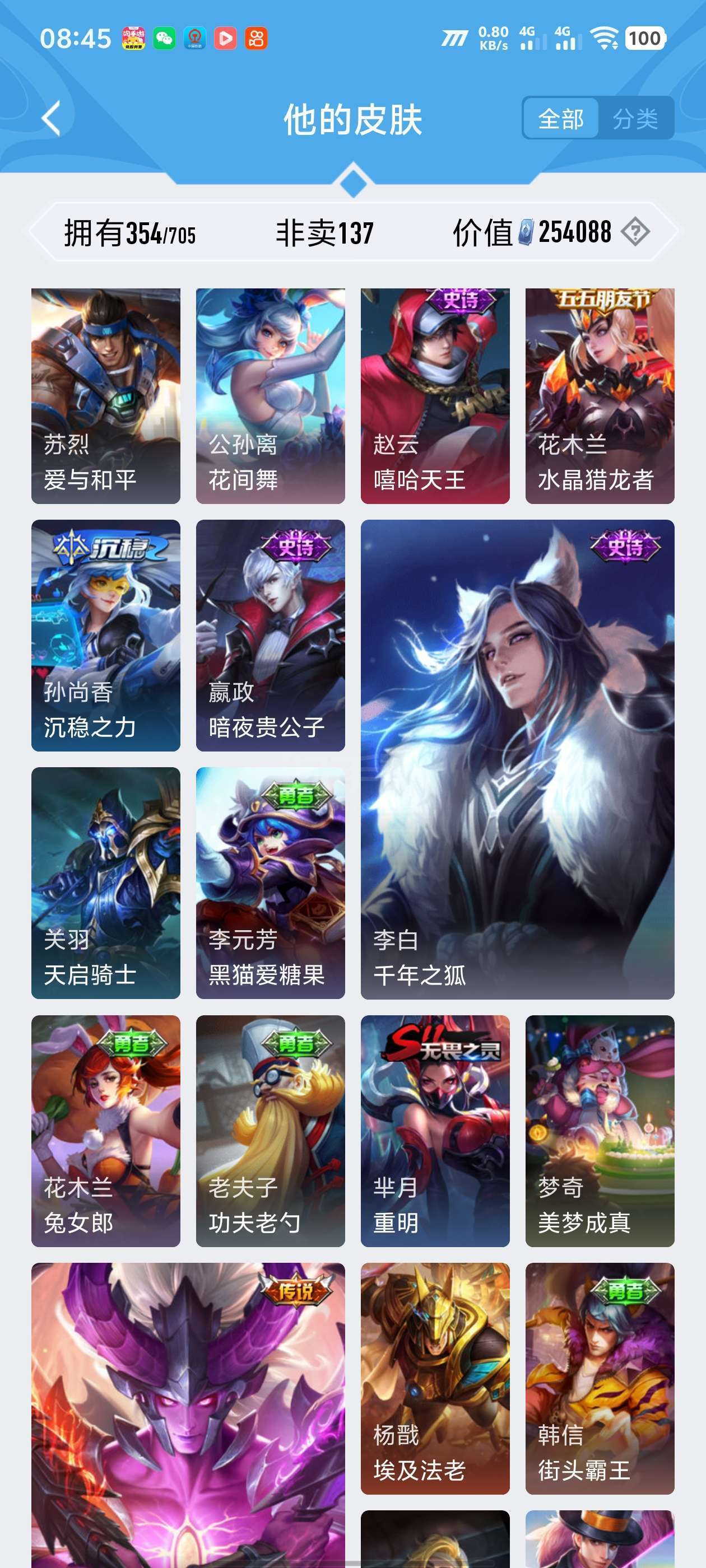Open 花木兰 兔女郎 skin card
This screenshot has width=706, height=1568.
coord(106,1130)
